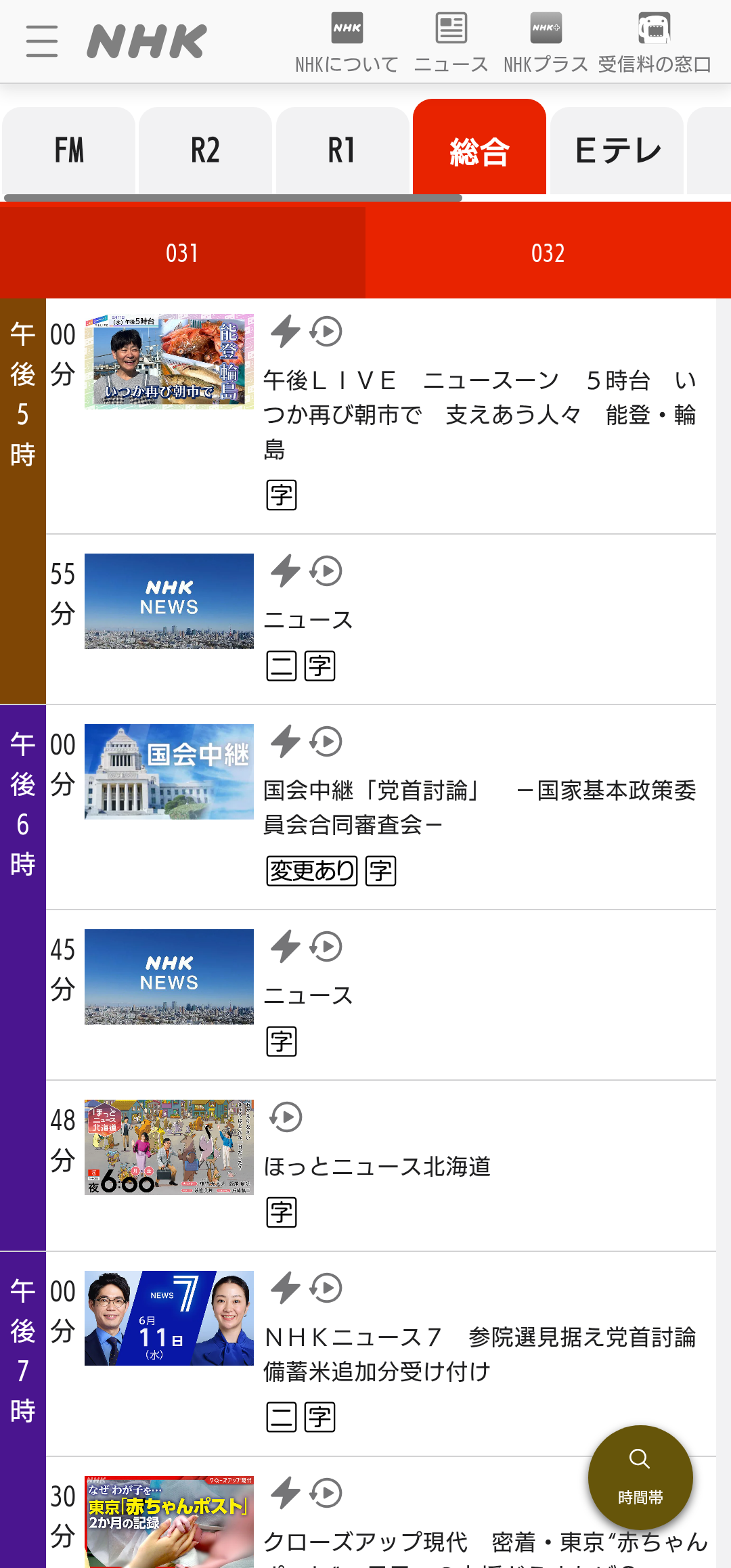This screenshot has height=1568, width=731.
Task: Switch to the R2 channel tab
Action: (x=206, y=150)
